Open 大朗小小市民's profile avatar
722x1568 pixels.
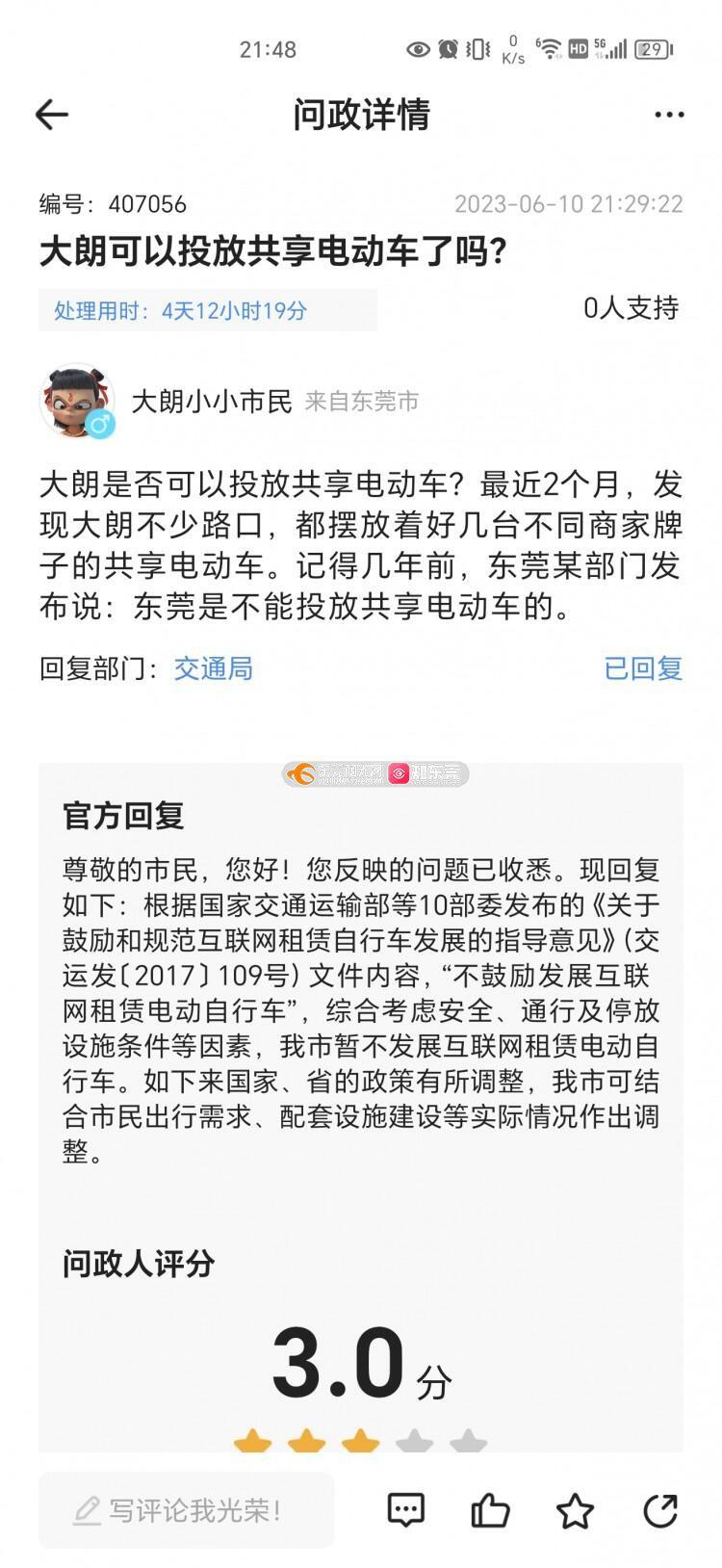click(x=77, y=401)
